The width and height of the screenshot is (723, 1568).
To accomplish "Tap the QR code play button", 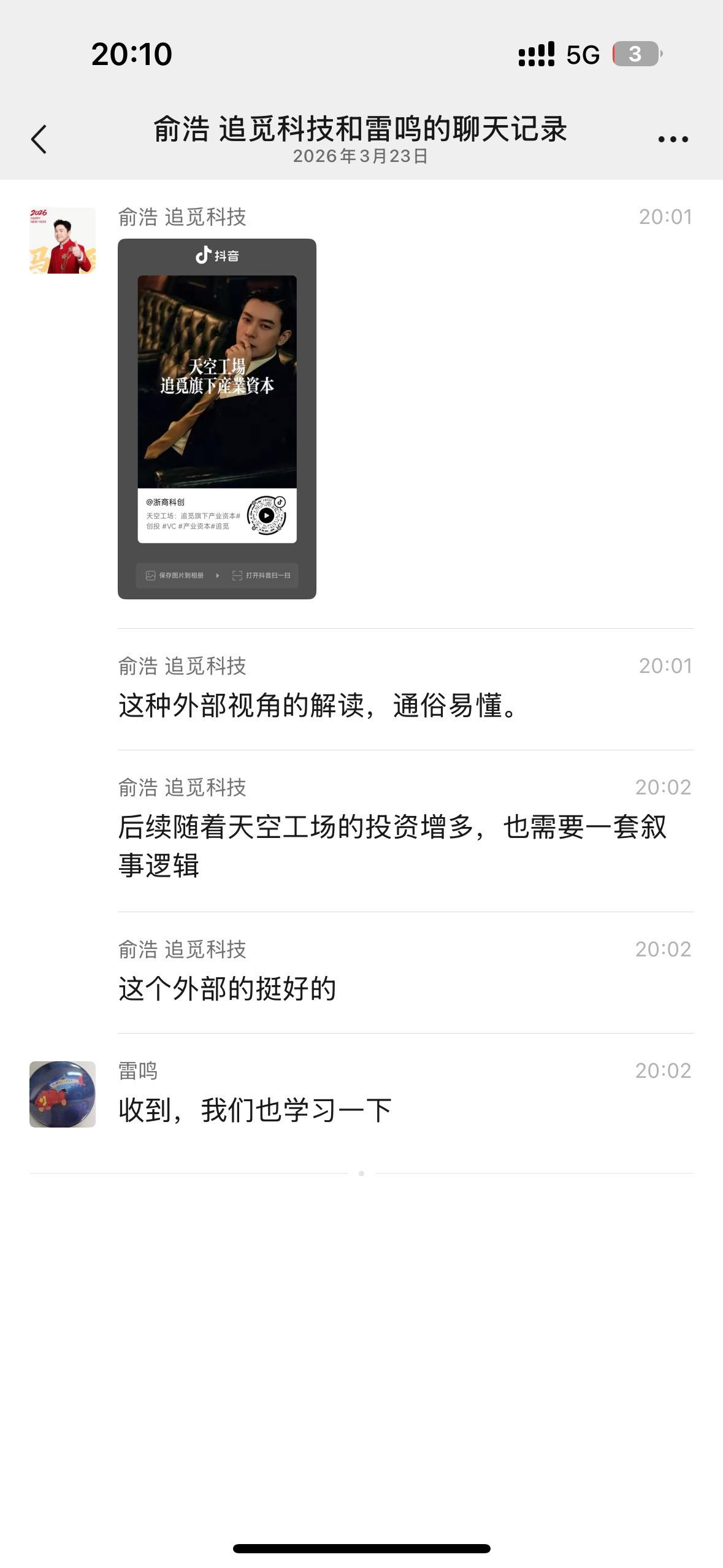I will pos(267,515).
